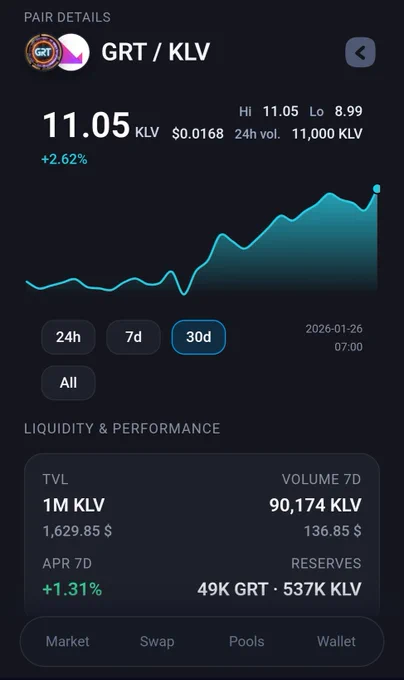The width and height of the screenshot is (404, 680).
Task: Show the All time chart
Action: [x=68, y=382]
